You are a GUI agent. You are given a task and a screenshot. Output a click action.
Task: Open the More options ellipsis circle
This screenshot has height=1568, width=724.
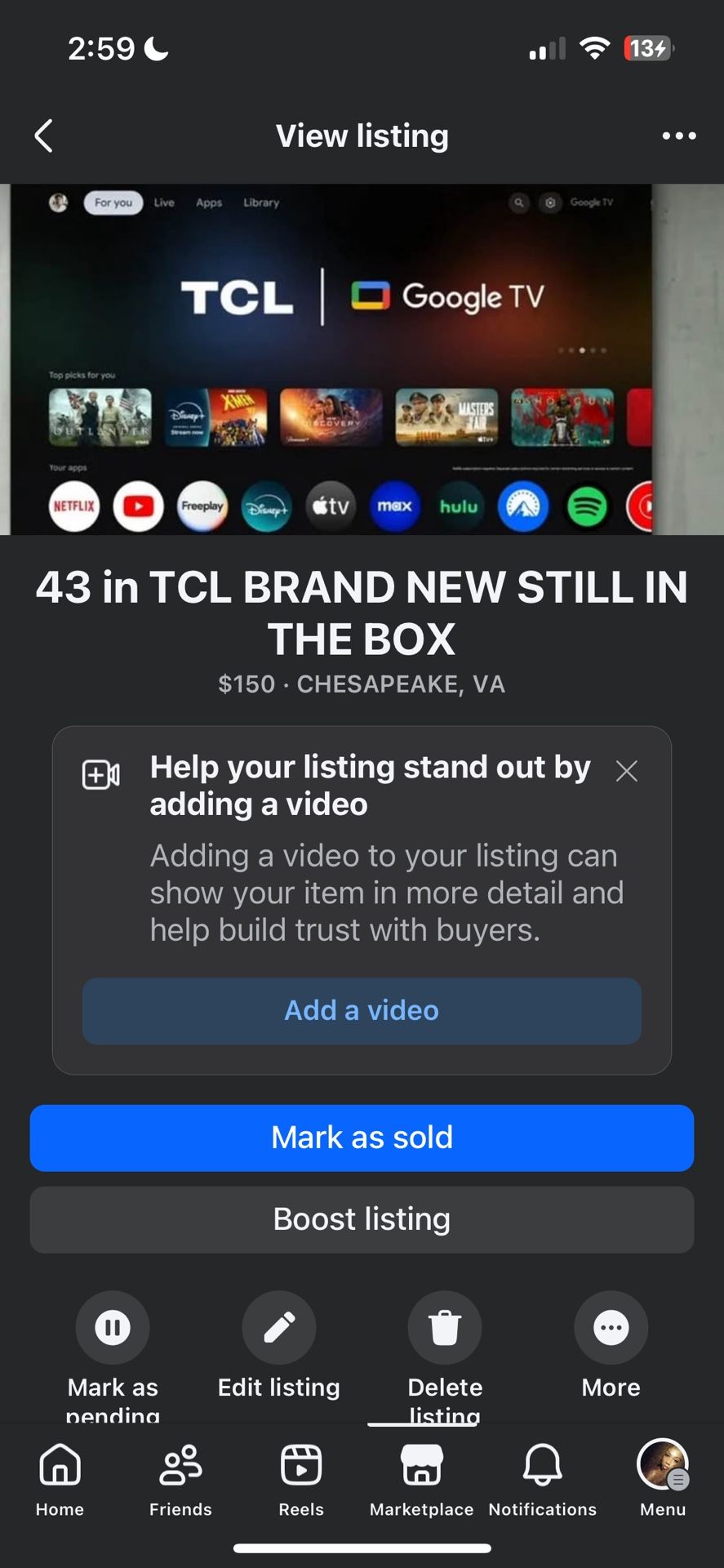[x=611, y=1327]
